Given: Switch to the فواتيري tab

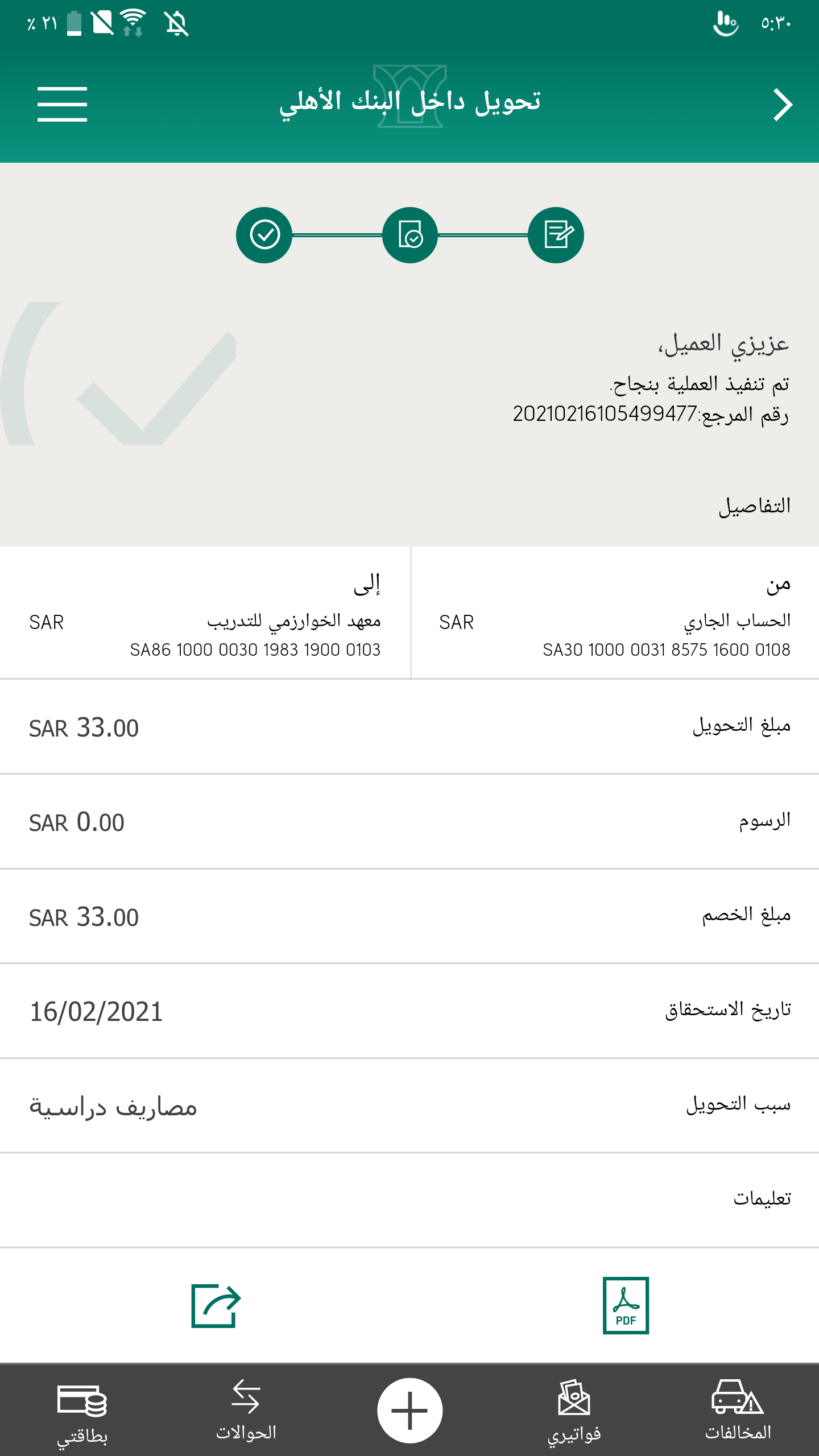Looking at the screenshot, I should tap(574, 1410).
